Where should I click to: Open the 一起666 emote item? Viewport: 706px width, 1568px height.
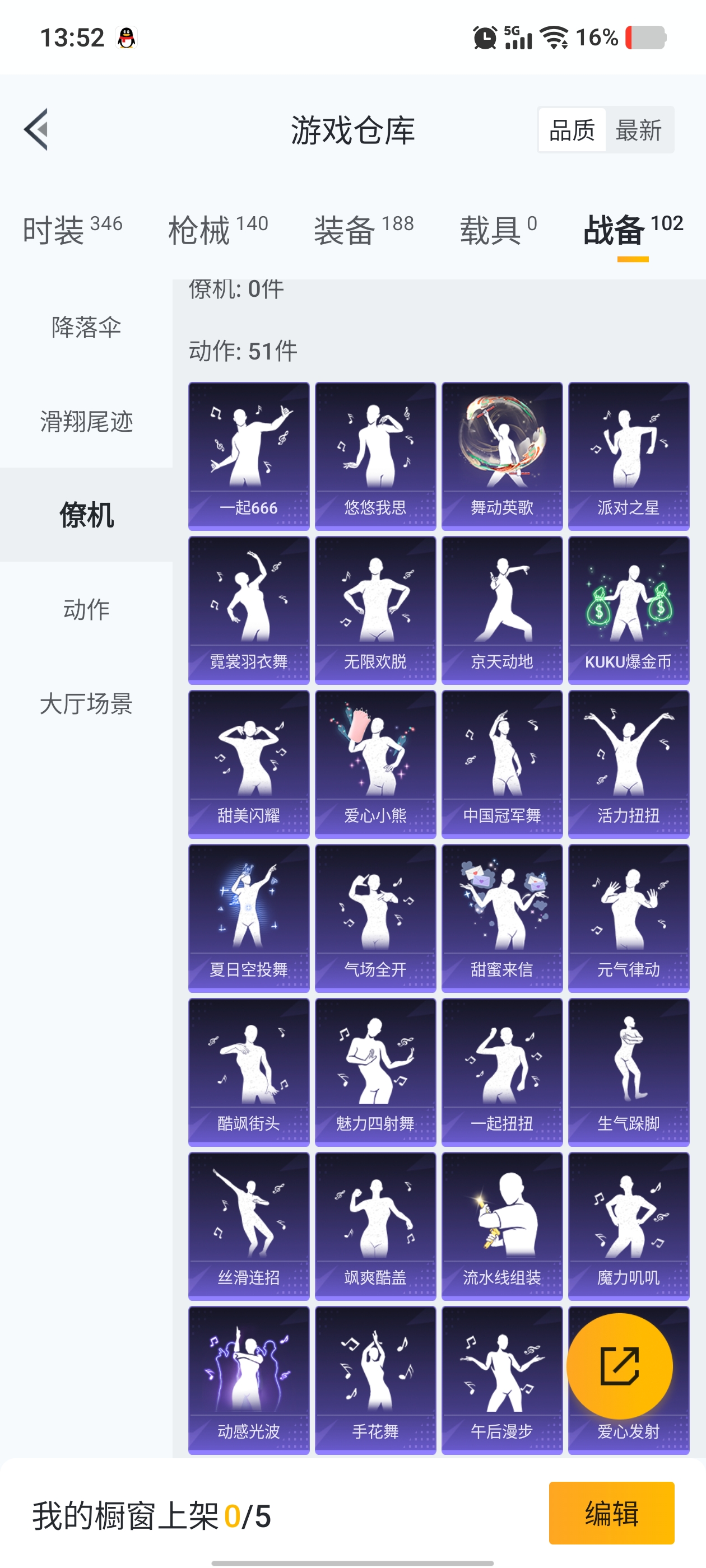[249, 455]
